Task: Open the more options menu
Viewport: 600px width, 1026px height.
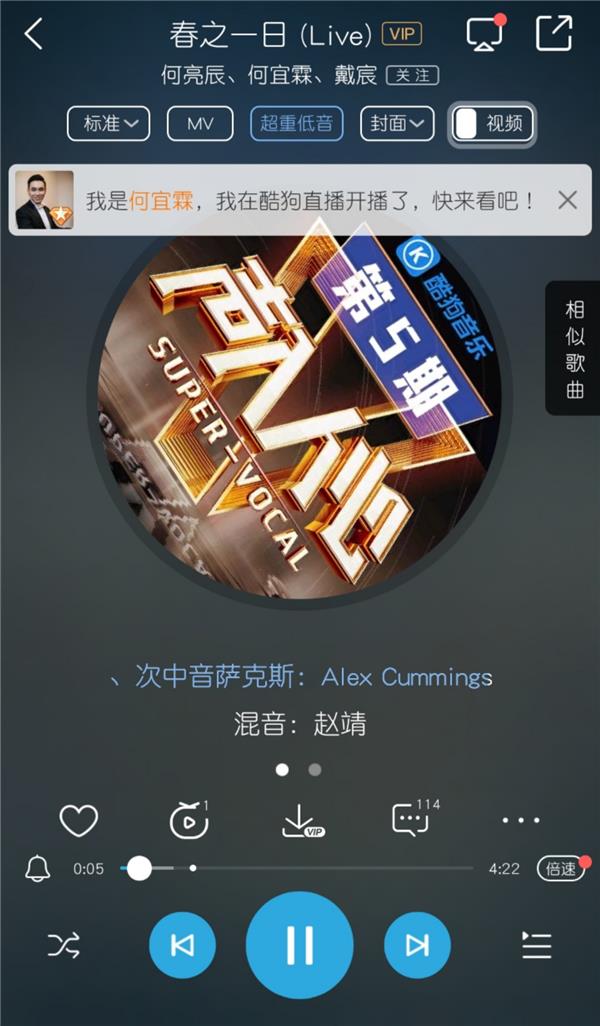Action: 521,821
